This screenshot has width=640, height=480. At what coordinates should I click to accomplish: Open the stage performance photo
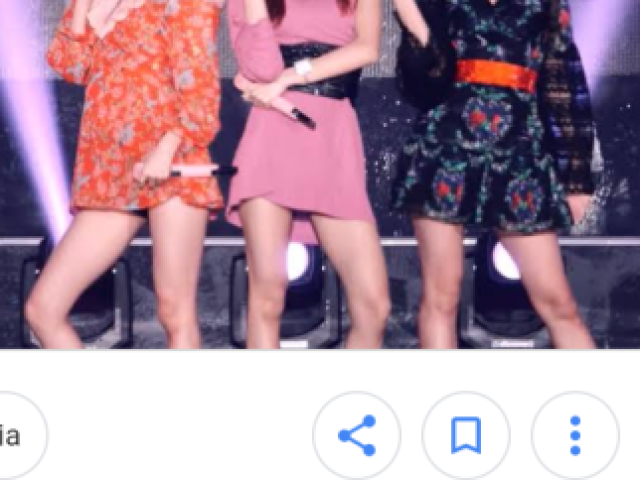(x=320, y=175)
